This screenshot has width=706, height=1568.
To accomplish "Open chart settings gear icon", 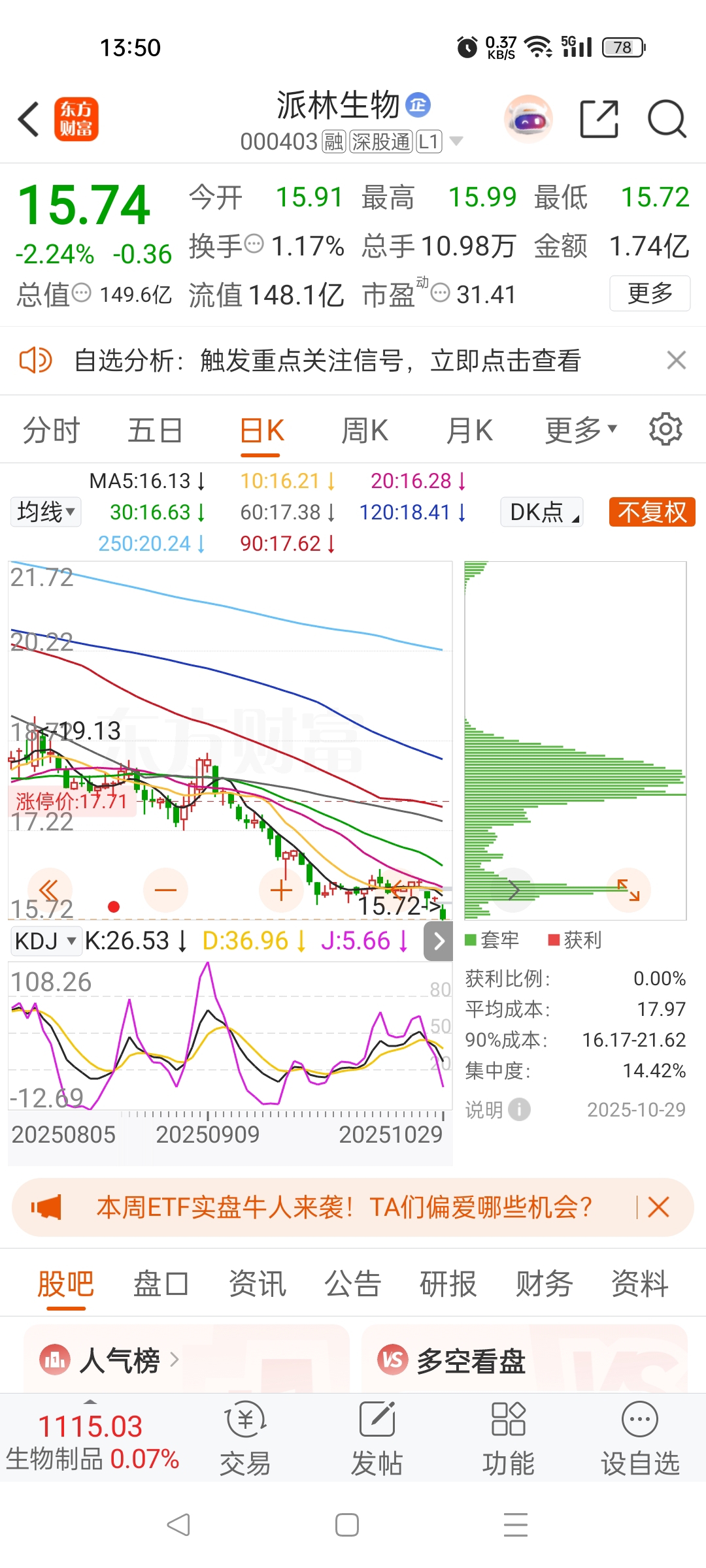I will [665, 429].
